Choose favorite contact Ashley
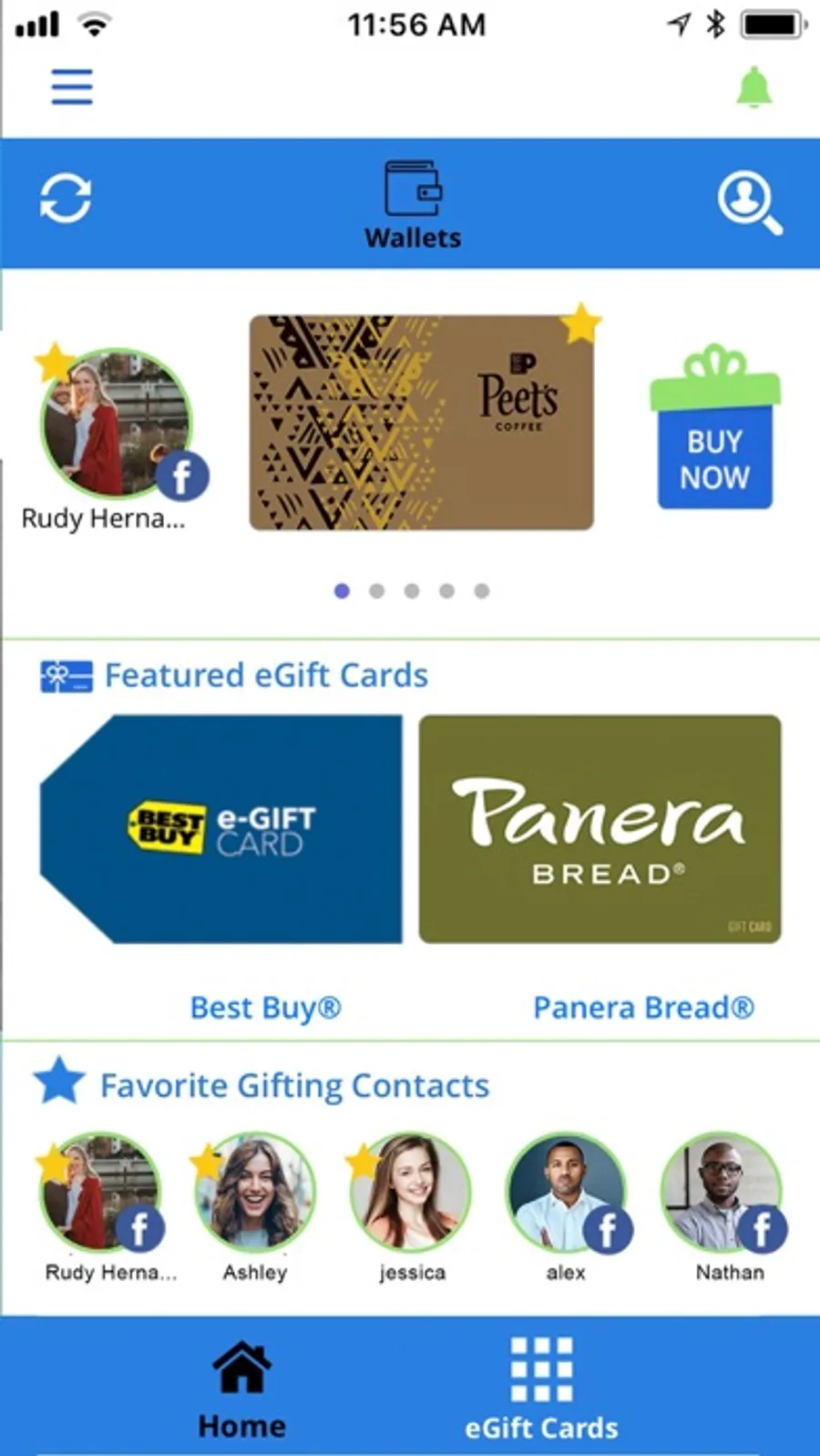 click(x=255, y=1205)
